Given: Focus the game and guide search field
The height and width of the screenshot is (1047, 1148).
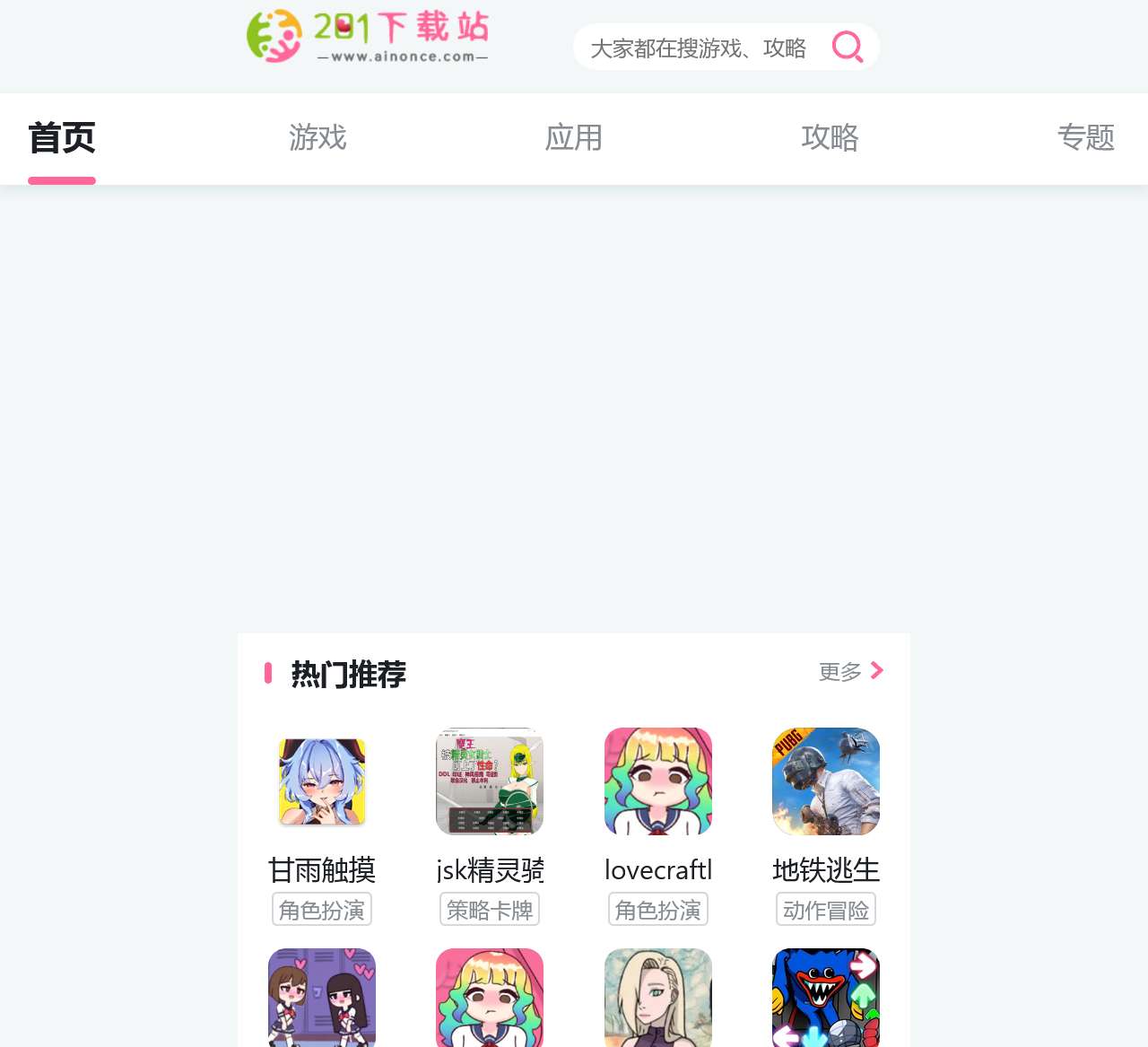Looking at the screenshot, I should point(698,48).
